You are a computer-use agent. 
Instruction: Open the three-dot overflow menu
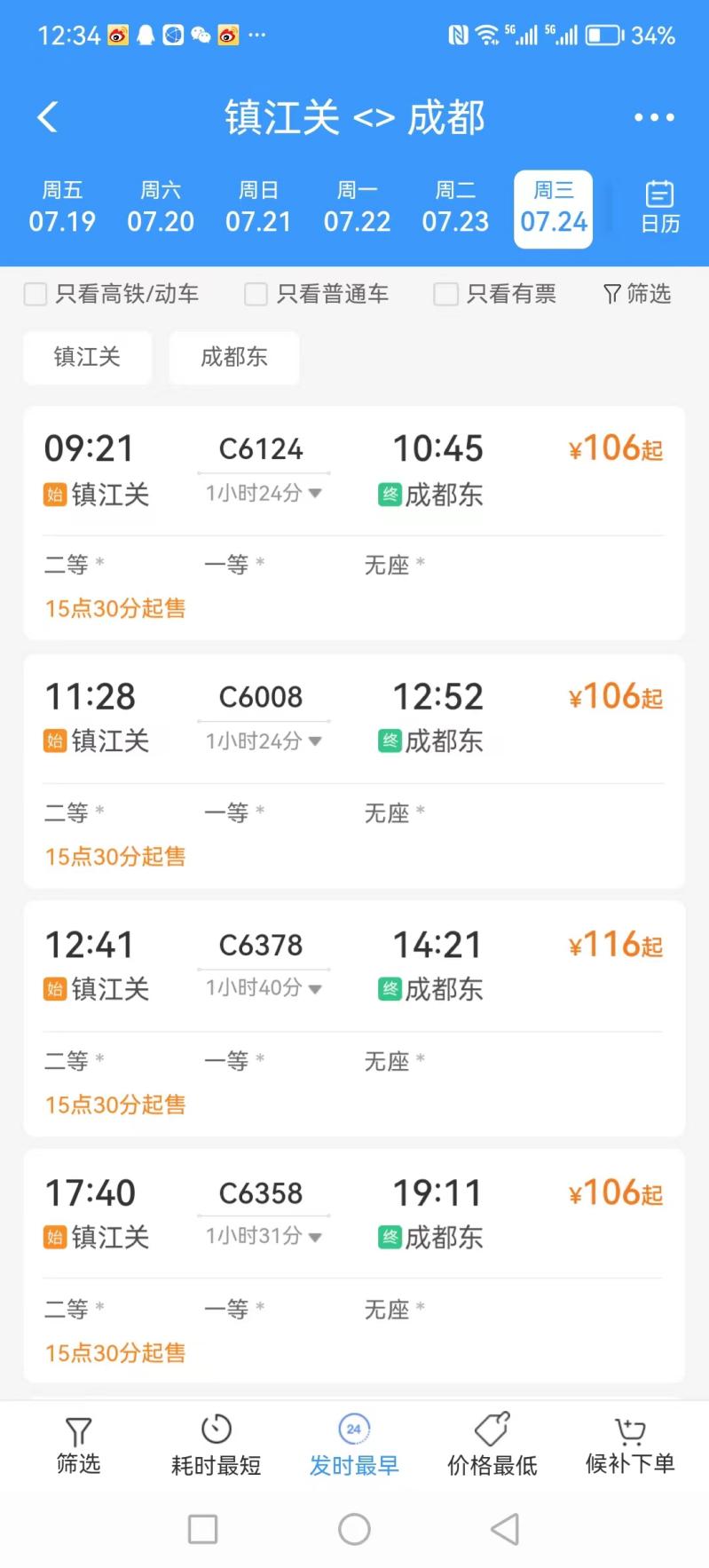click(654, 117)
